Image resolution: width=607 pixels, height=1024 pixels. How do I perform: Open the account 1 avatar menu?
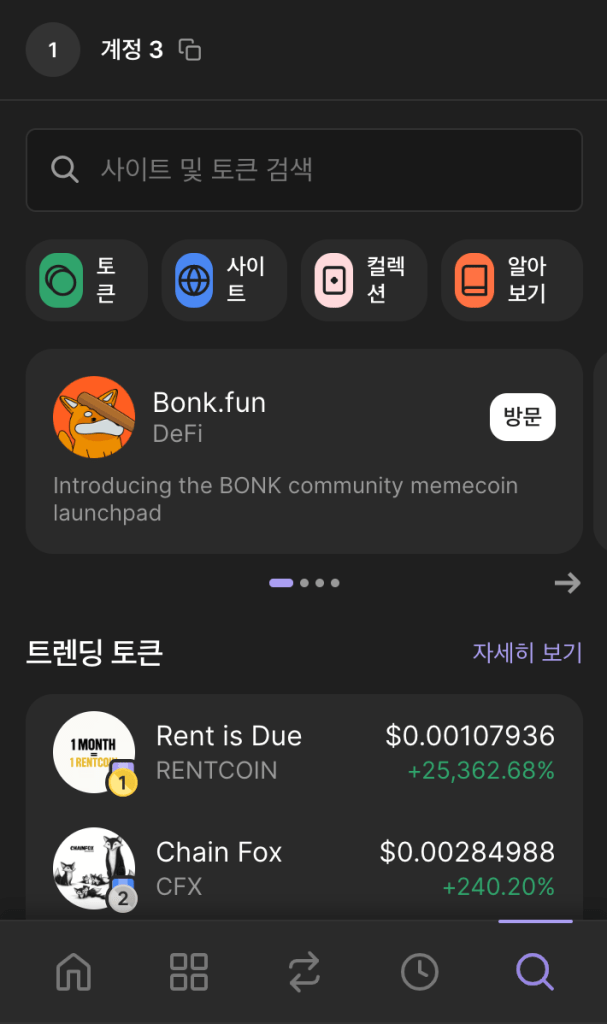pos(53,50)
